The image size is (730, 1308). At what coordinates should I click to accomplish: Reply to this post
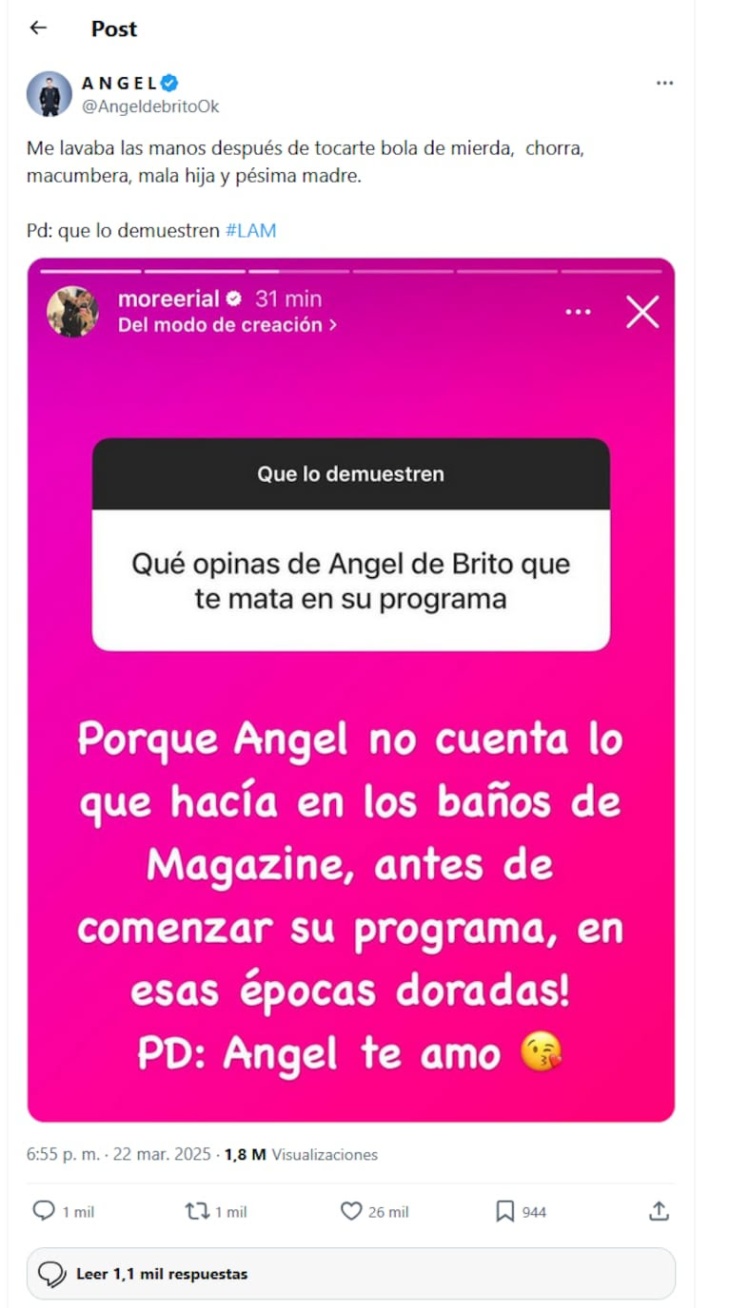pos(45,1211)
